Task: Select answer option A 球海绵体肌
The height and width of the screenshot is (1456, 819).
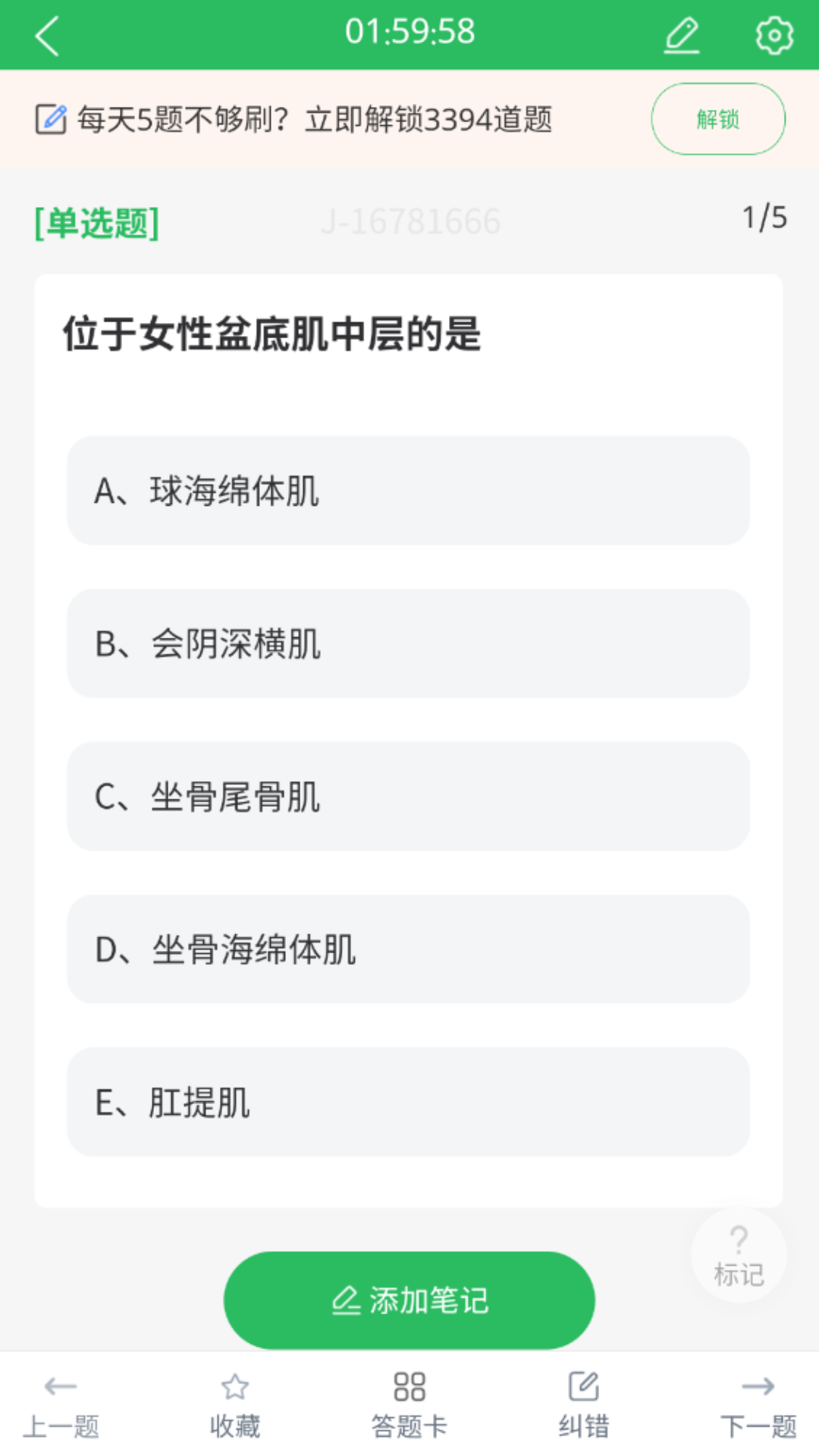Action: point(408,491)
